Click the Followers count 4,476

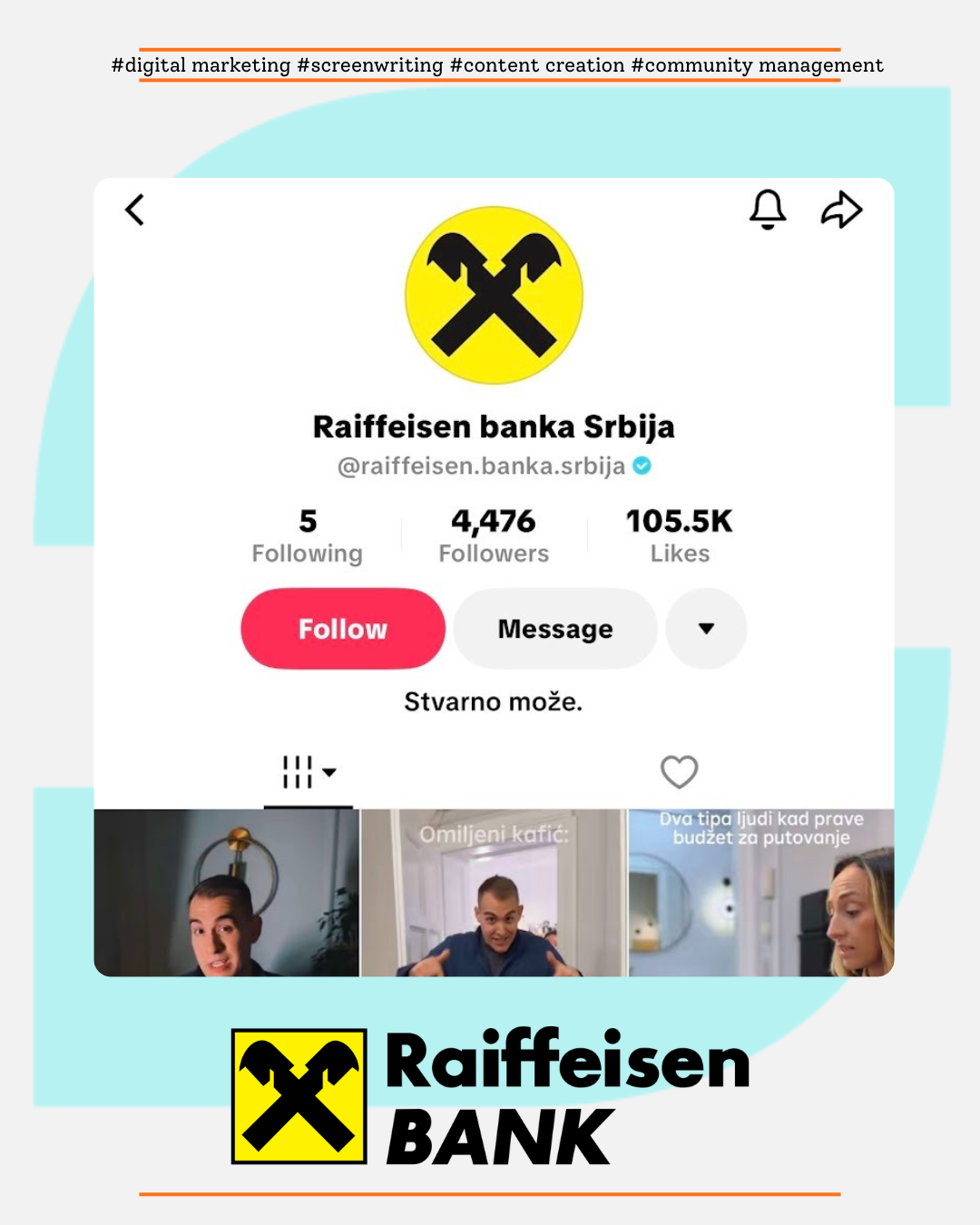coord(495,521)
